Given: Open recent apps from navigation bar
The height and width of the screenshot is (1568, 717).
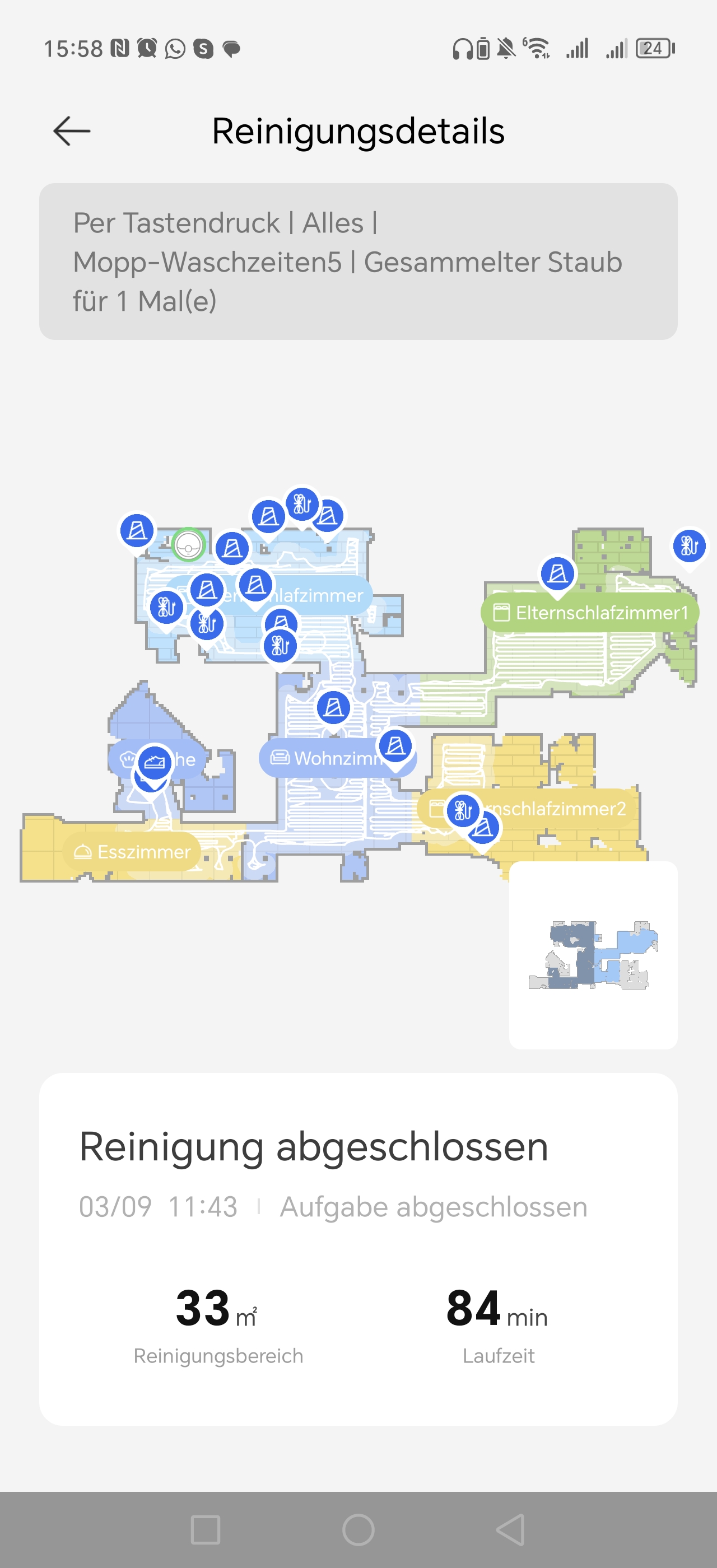Looking at the screenshot, I should pos(206,1529).
